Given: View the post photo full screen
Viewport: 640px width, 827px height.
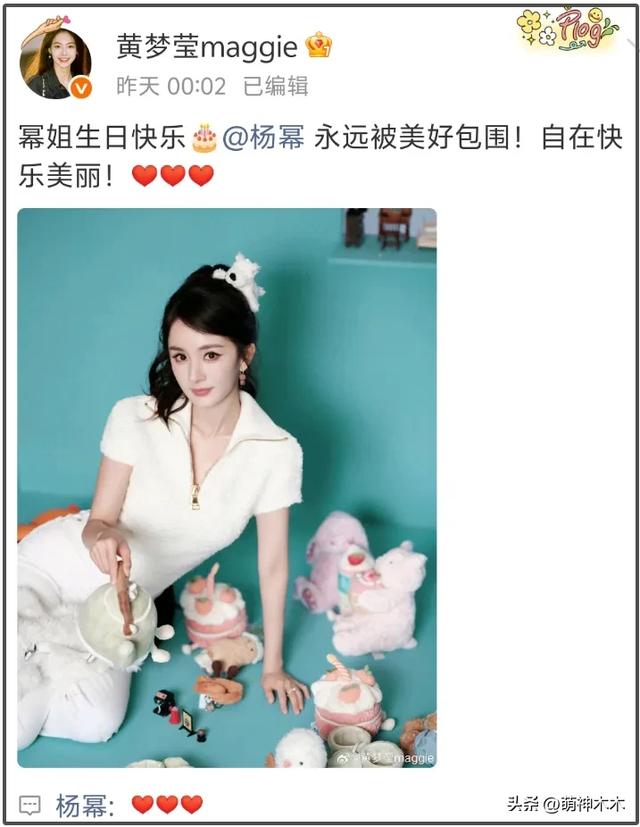Looking at the screenshot, I should point(227,487).
